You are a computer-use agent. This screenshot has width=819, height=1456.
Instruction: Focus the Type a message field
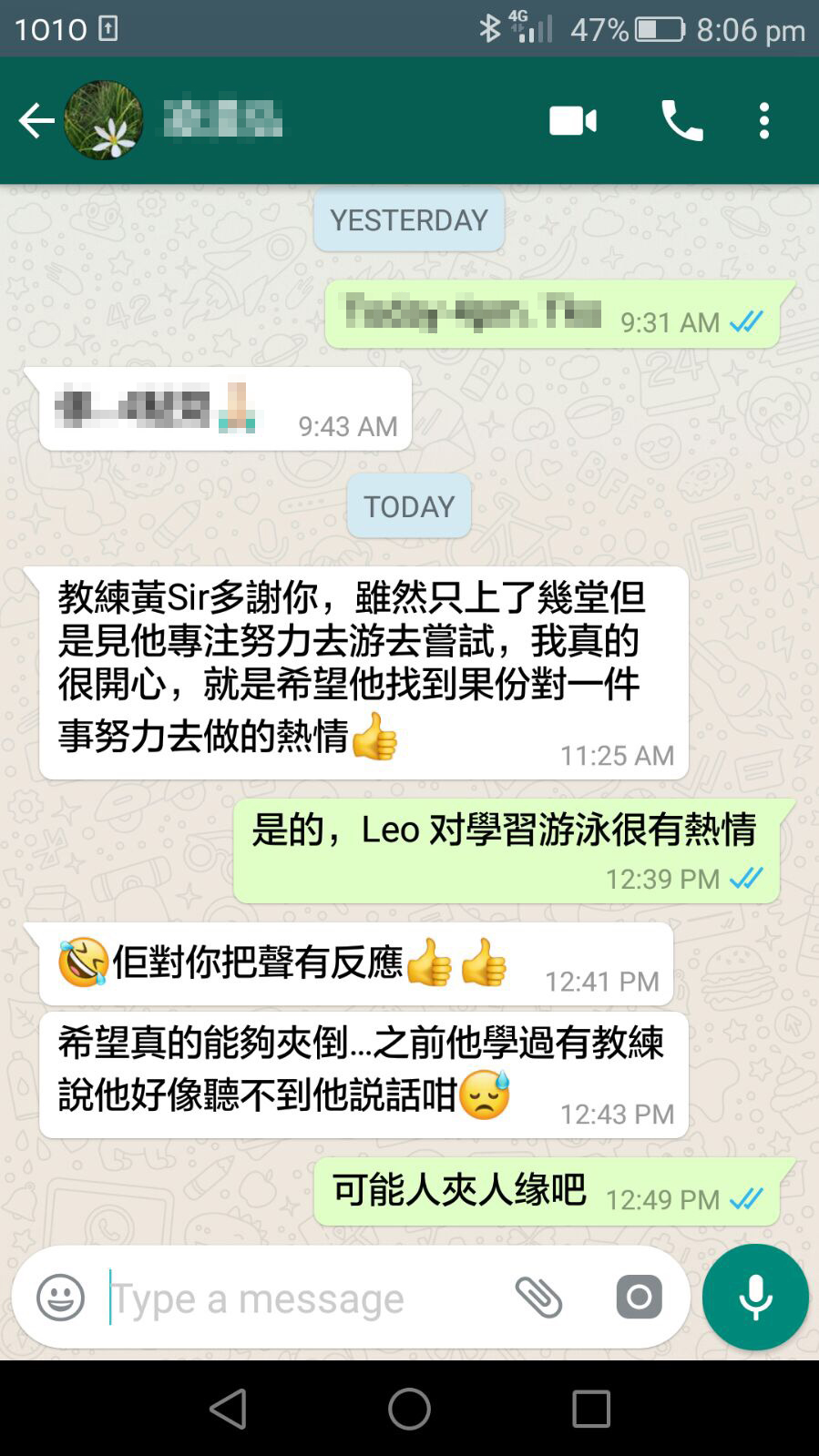pyautogui.click(x=301, y=1297)
